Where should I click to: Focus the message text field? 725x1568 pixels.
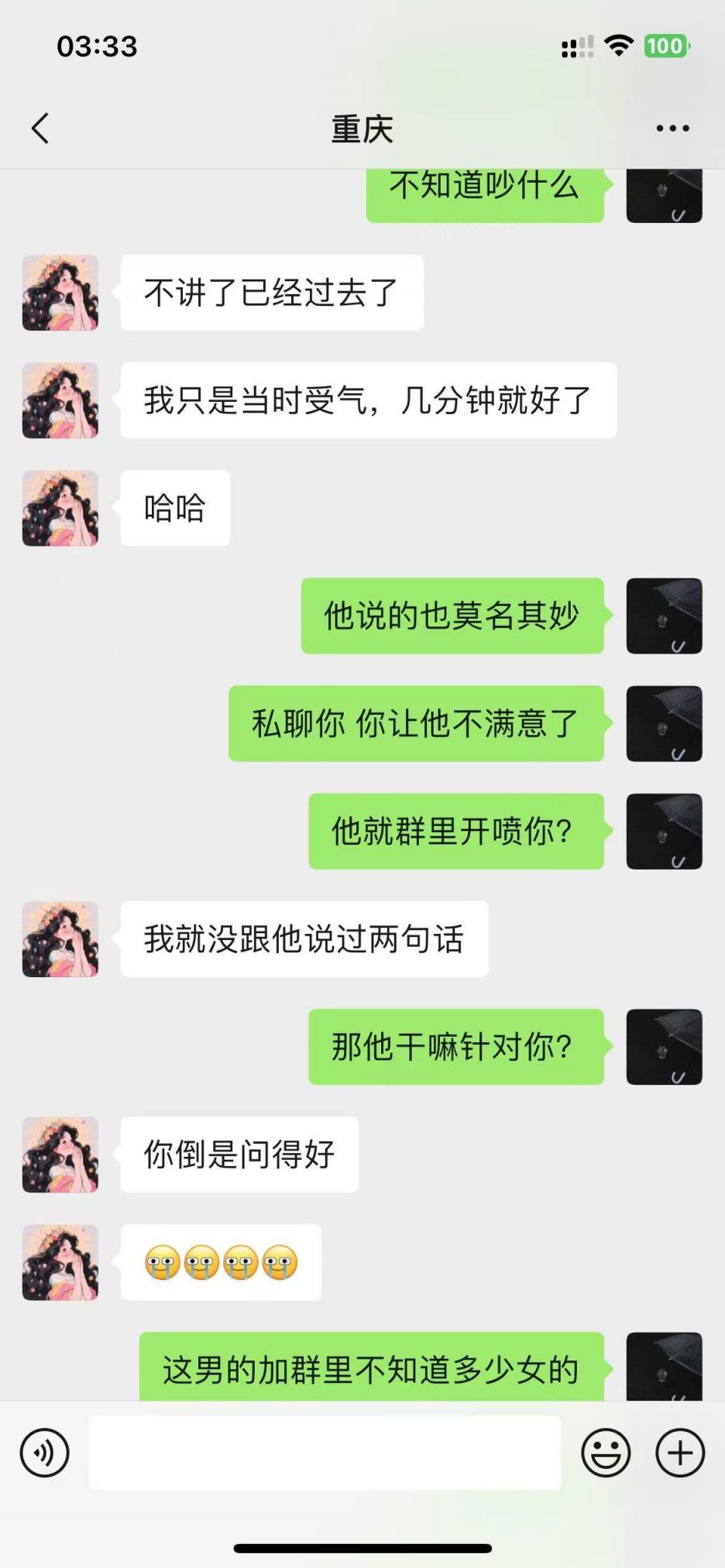(x=325, y=1453)
